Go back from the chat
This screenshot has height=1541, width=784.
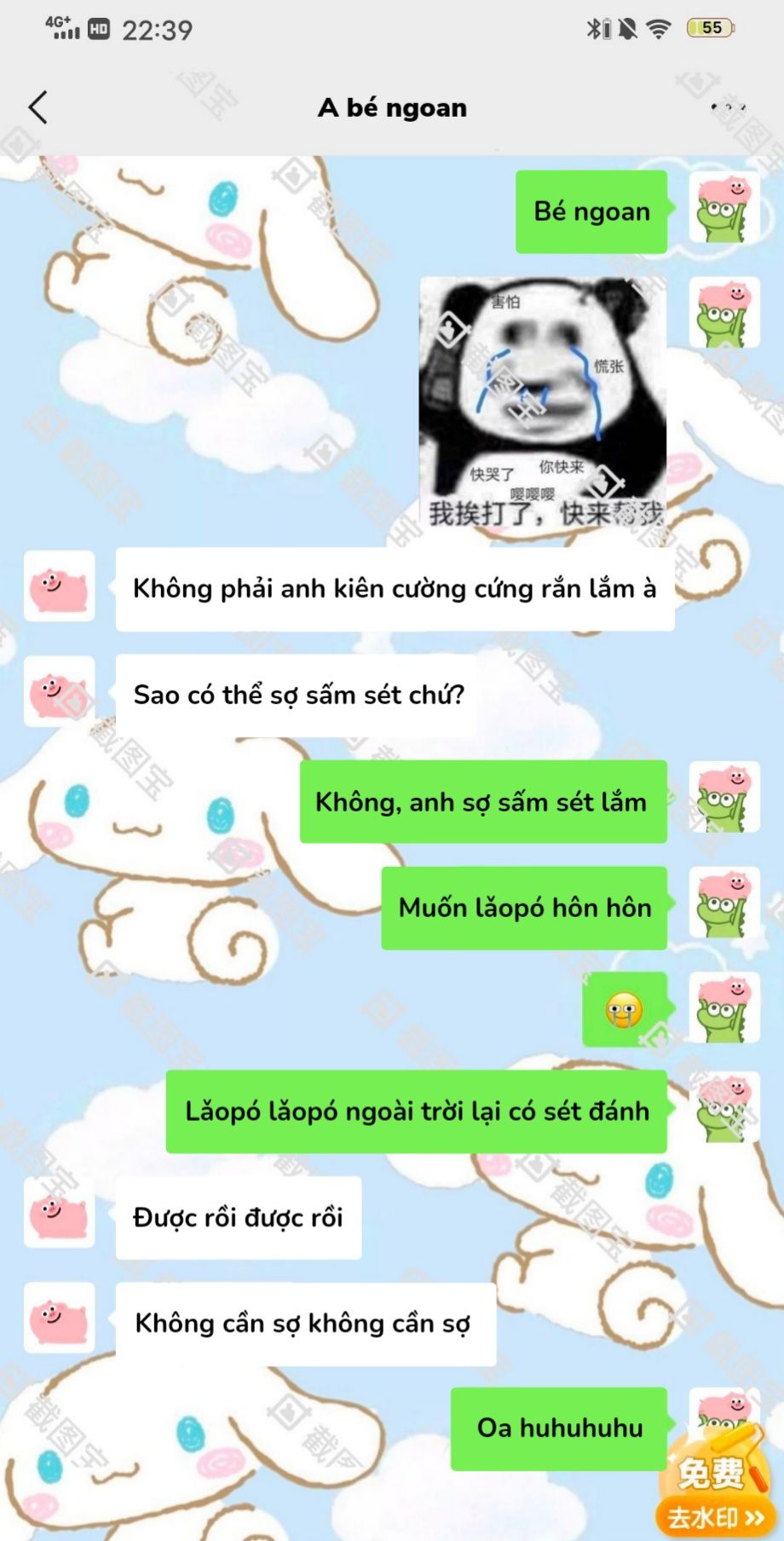38,108
